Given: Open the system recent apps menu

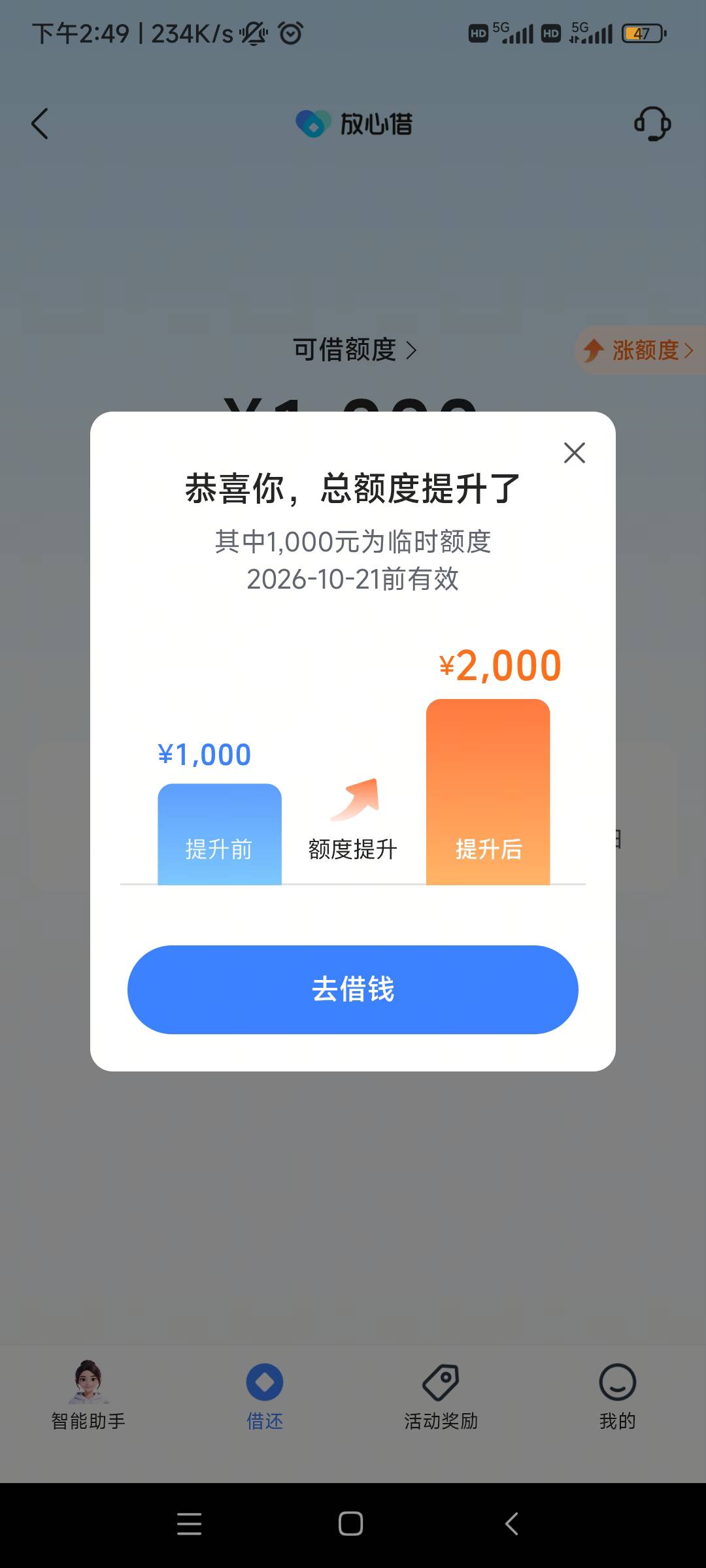Looking at the screenshot, I should pos(189,1524).
